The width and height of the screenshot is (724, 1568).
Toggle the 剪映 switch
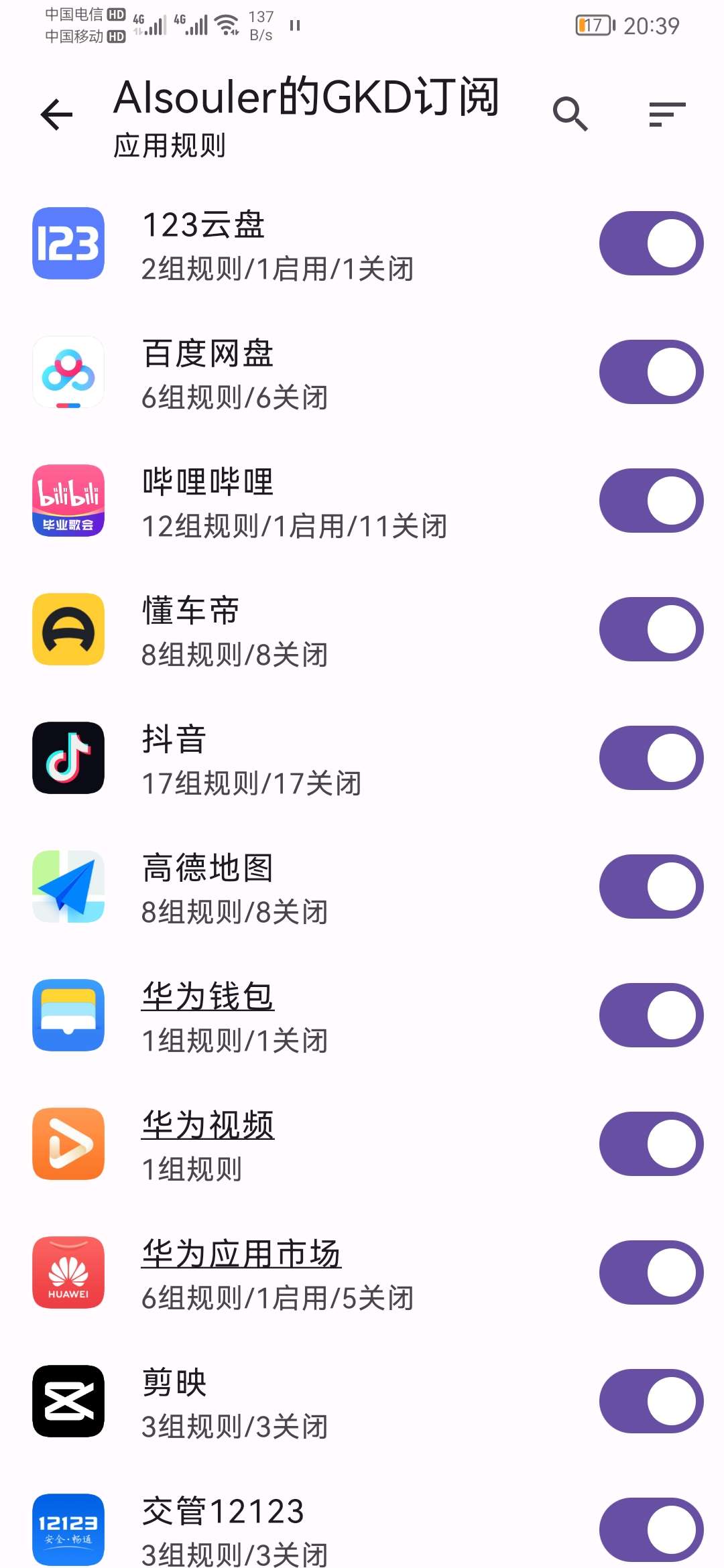(651, 1401)
